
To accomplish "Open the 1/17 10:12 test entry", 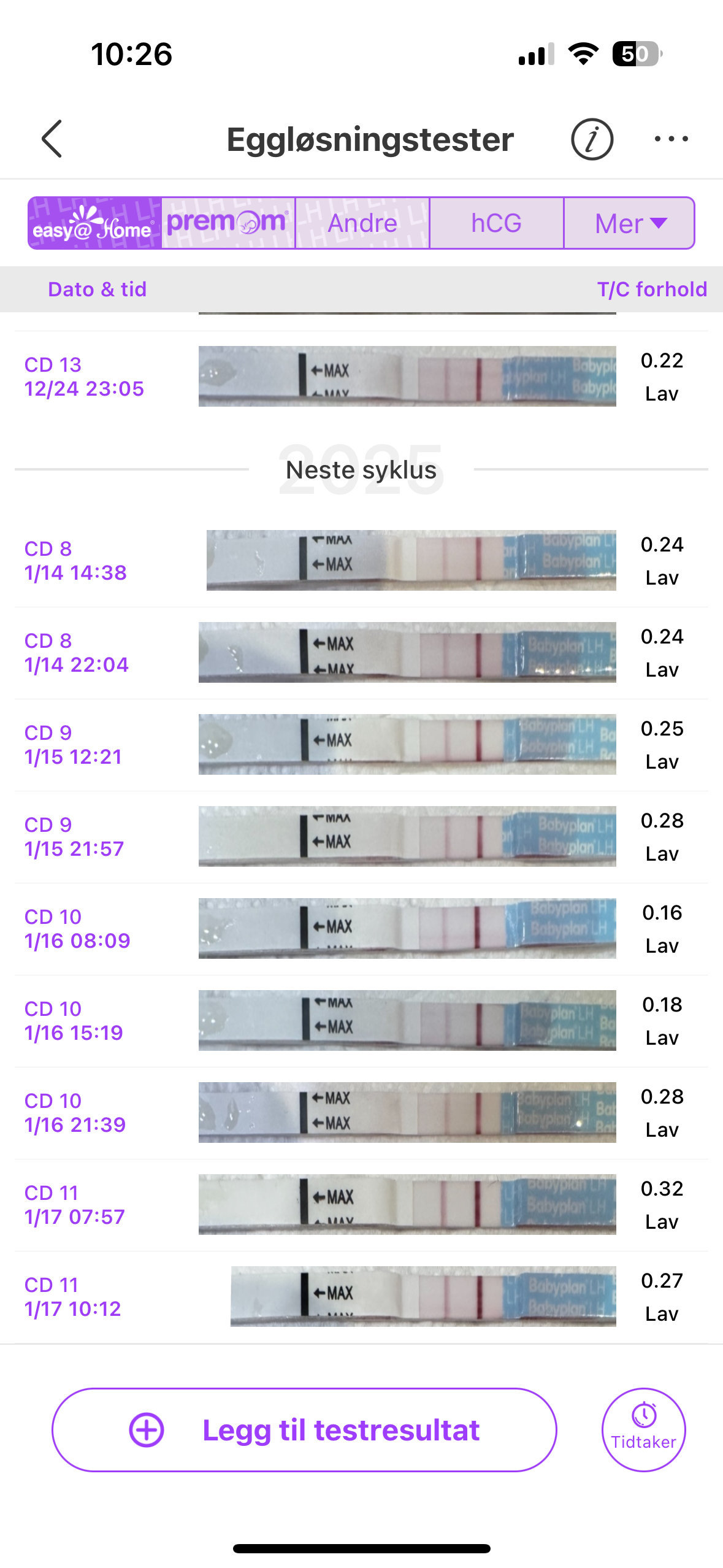I will tap(361, 1297).
